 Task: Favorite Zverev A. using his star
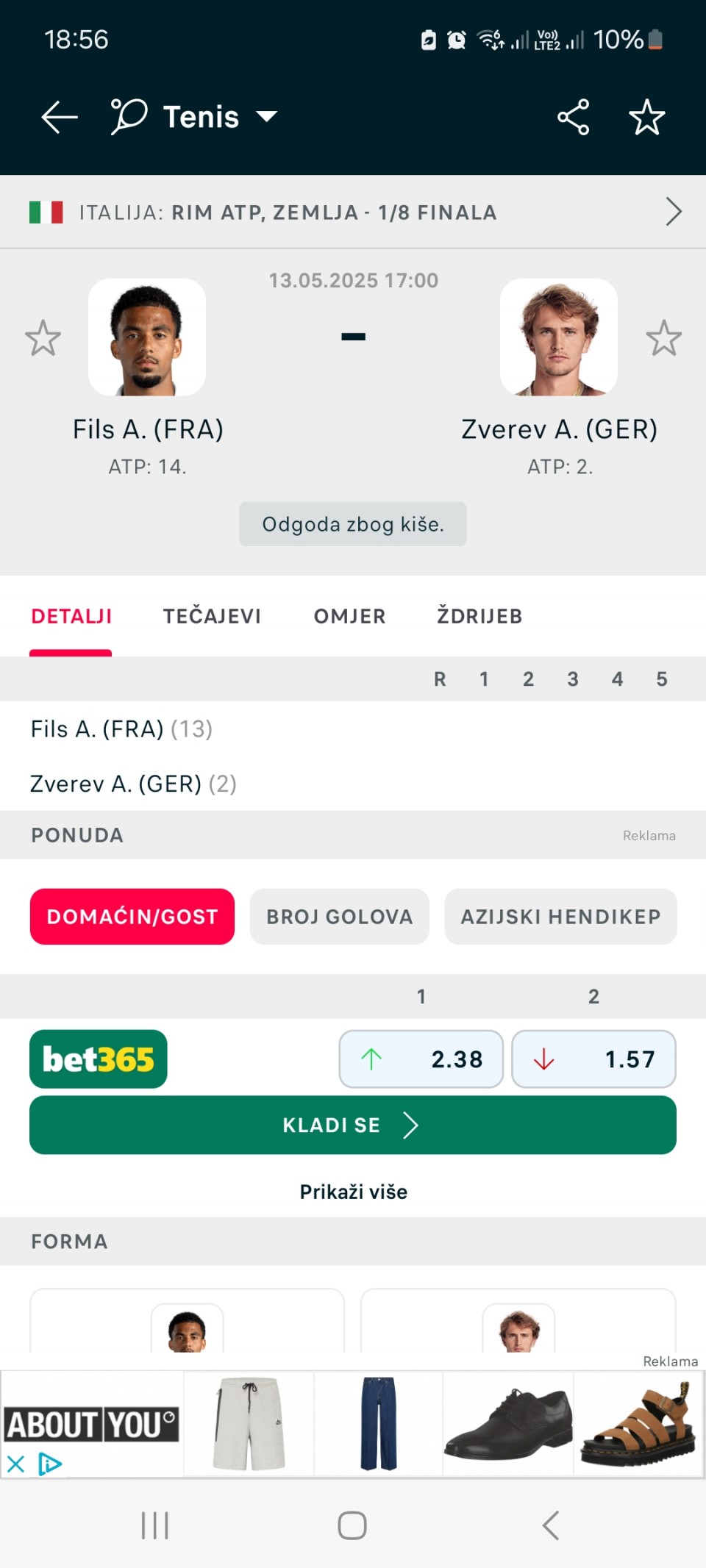[x=664, y=338]
